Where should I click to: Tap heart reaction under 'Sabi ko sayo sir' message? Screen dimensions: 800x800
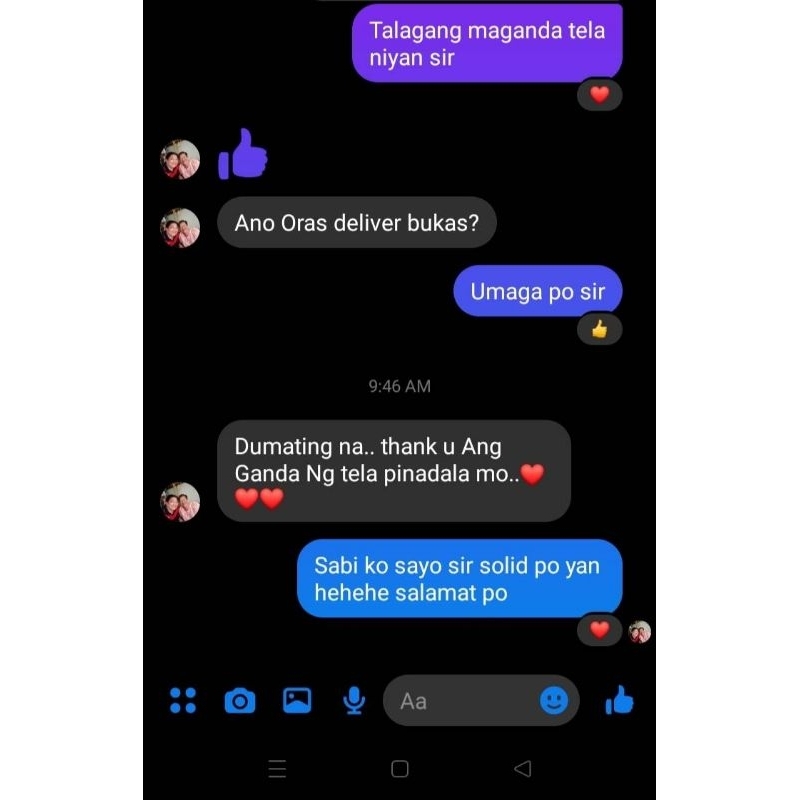click(599, 630)
